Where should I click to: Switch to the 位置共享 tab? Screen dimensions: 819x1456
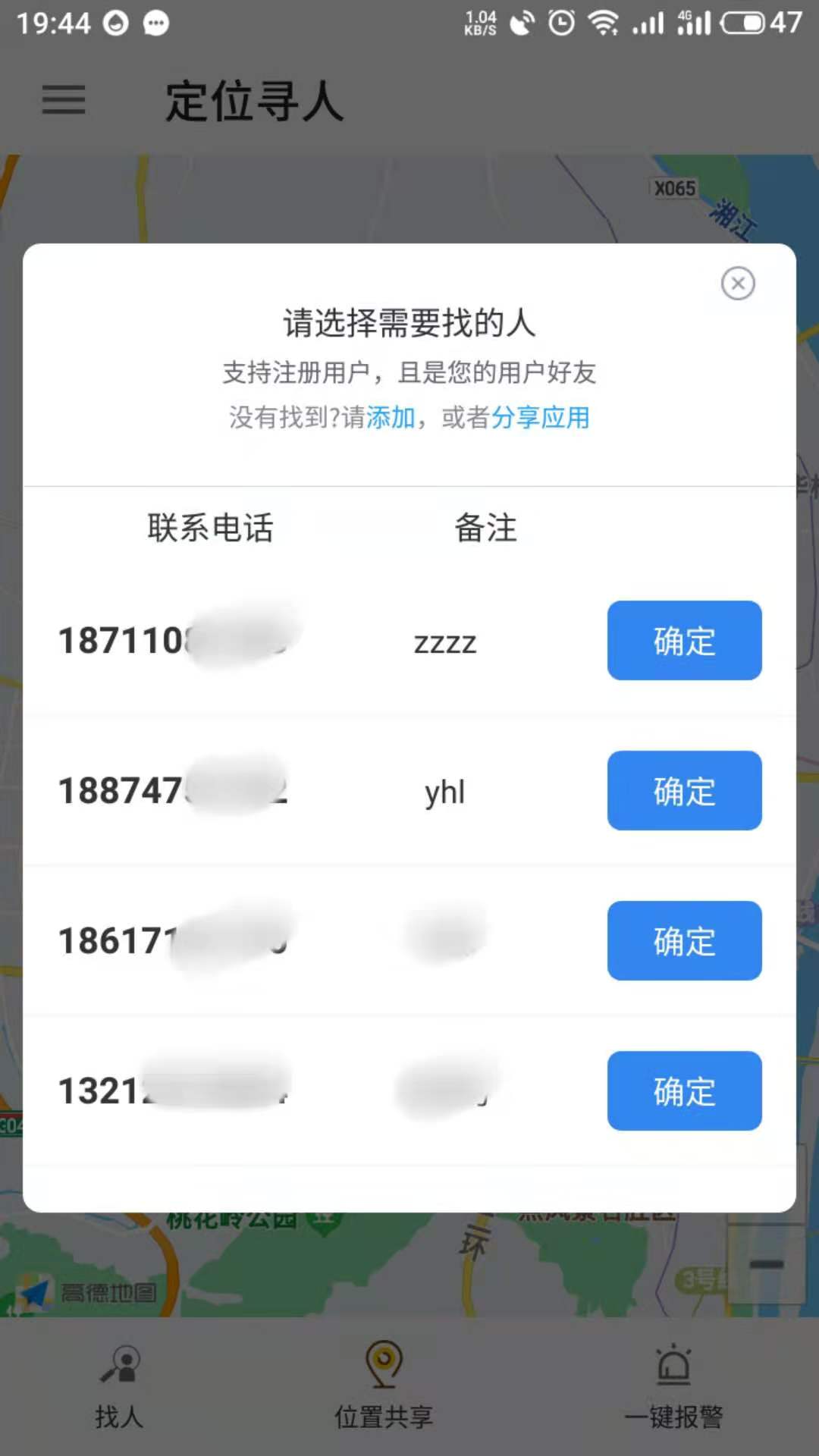click(384, 1388)
